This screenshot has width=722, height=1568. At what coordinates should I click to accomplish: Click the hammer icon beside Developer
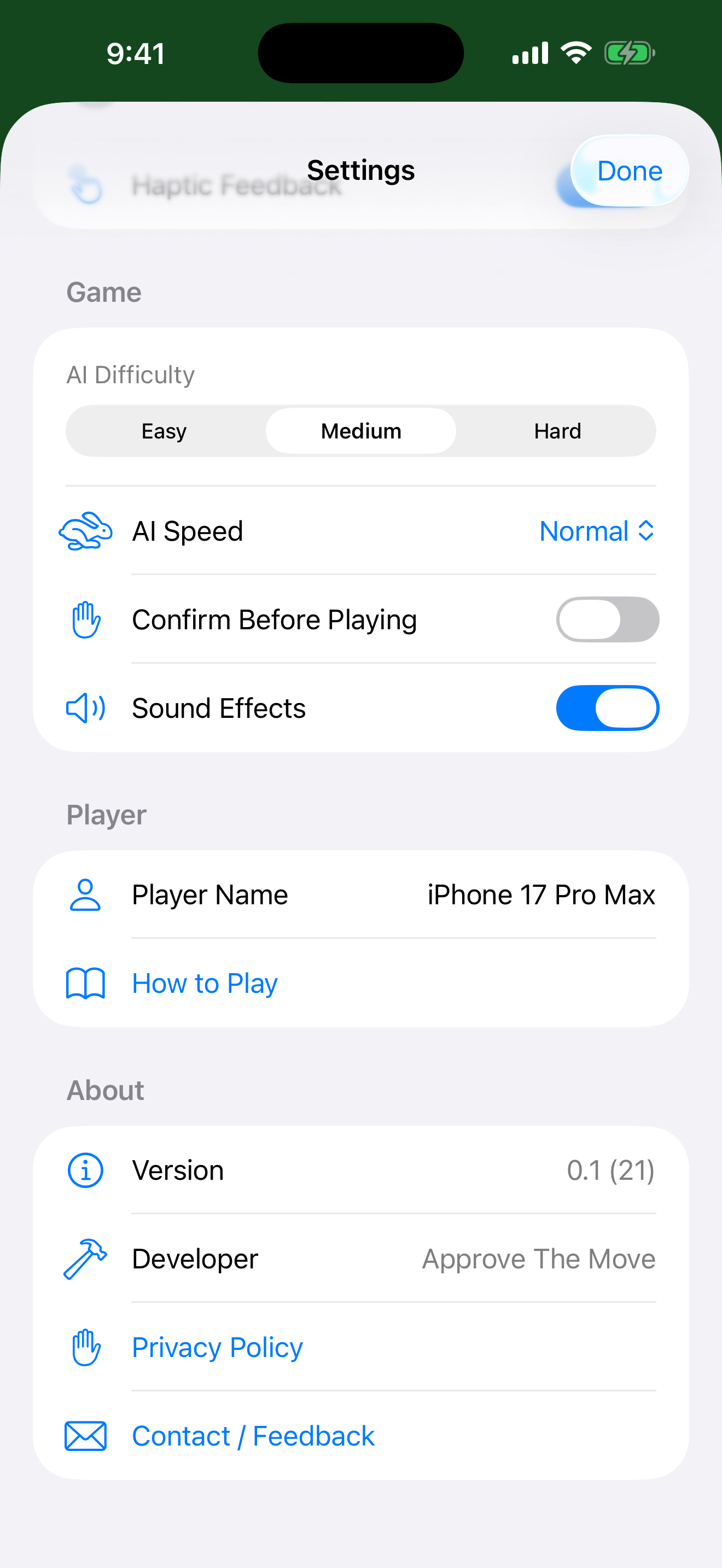click(85, 1258)
